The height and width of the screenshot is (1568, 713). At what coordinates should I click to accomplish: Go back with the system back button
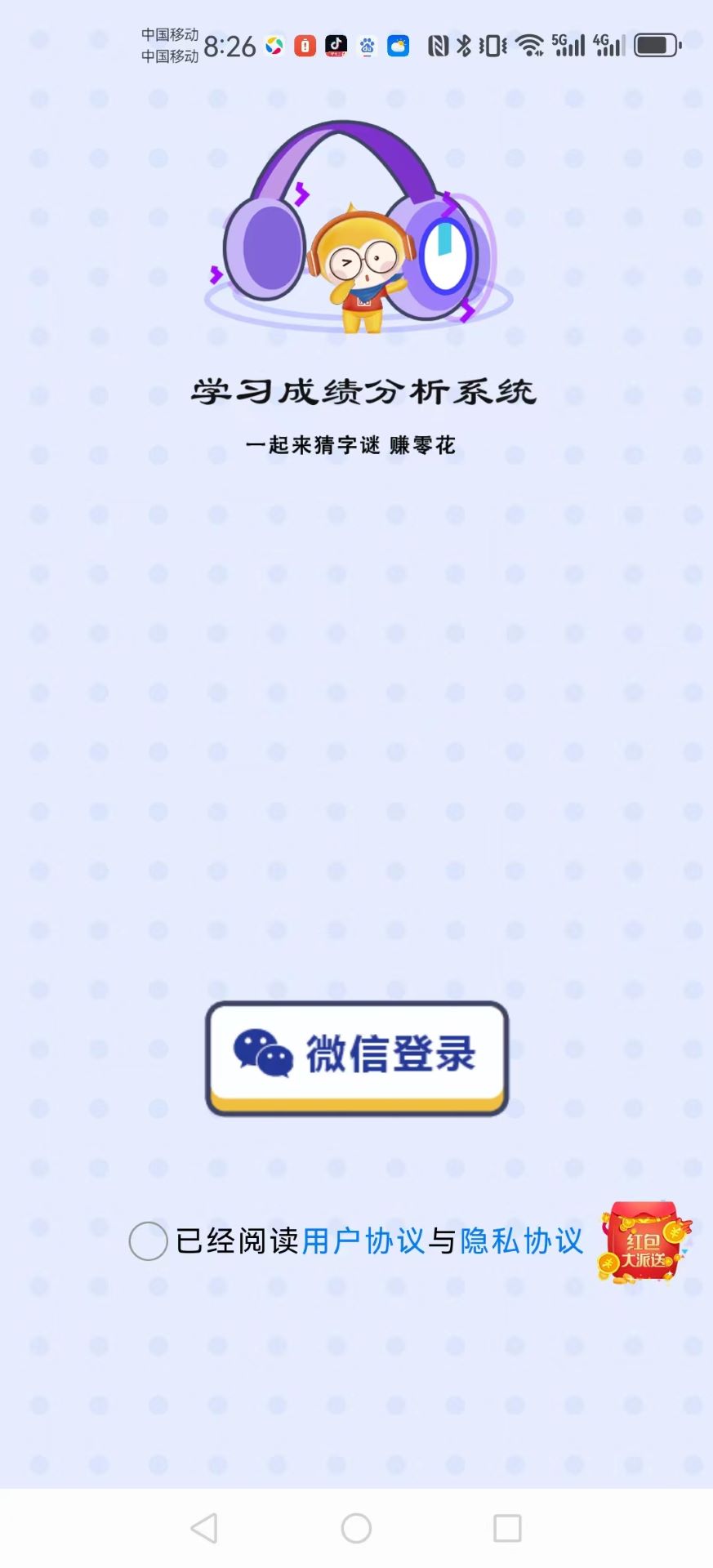click(204, 1528)
